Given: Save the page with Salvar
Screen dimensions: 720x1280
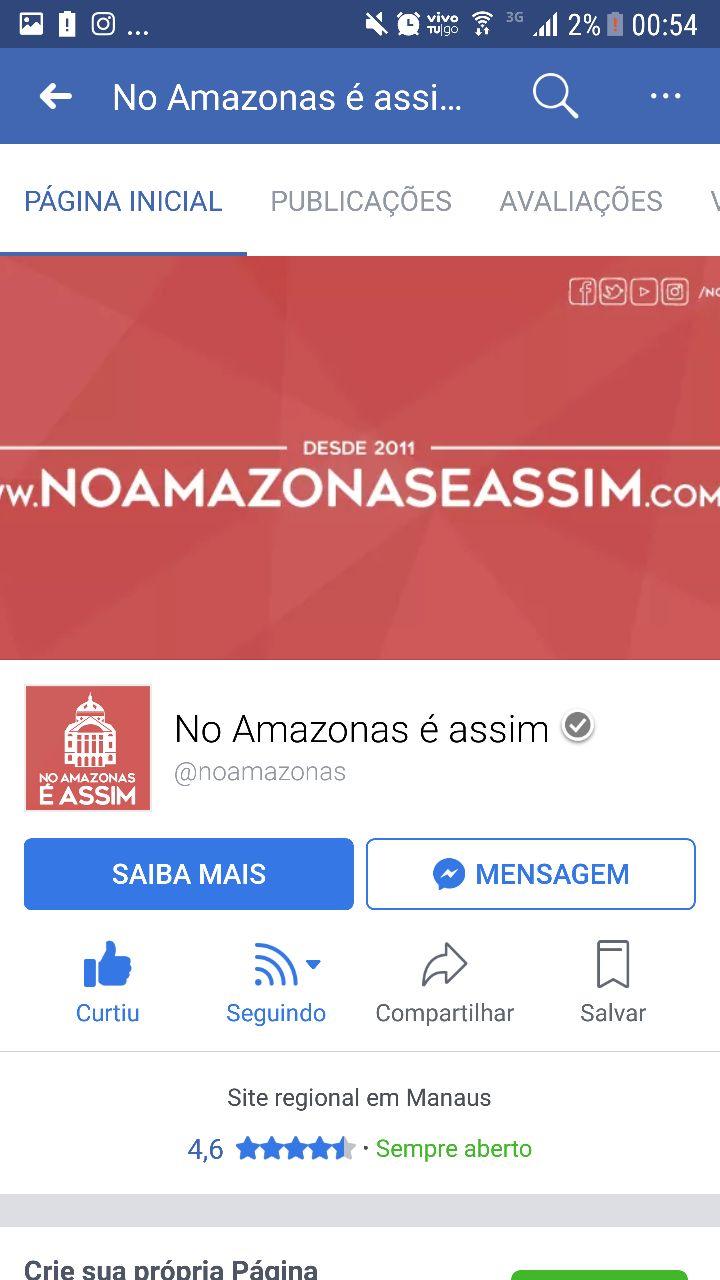Looking at the screenshot, I should coord(613,982).
